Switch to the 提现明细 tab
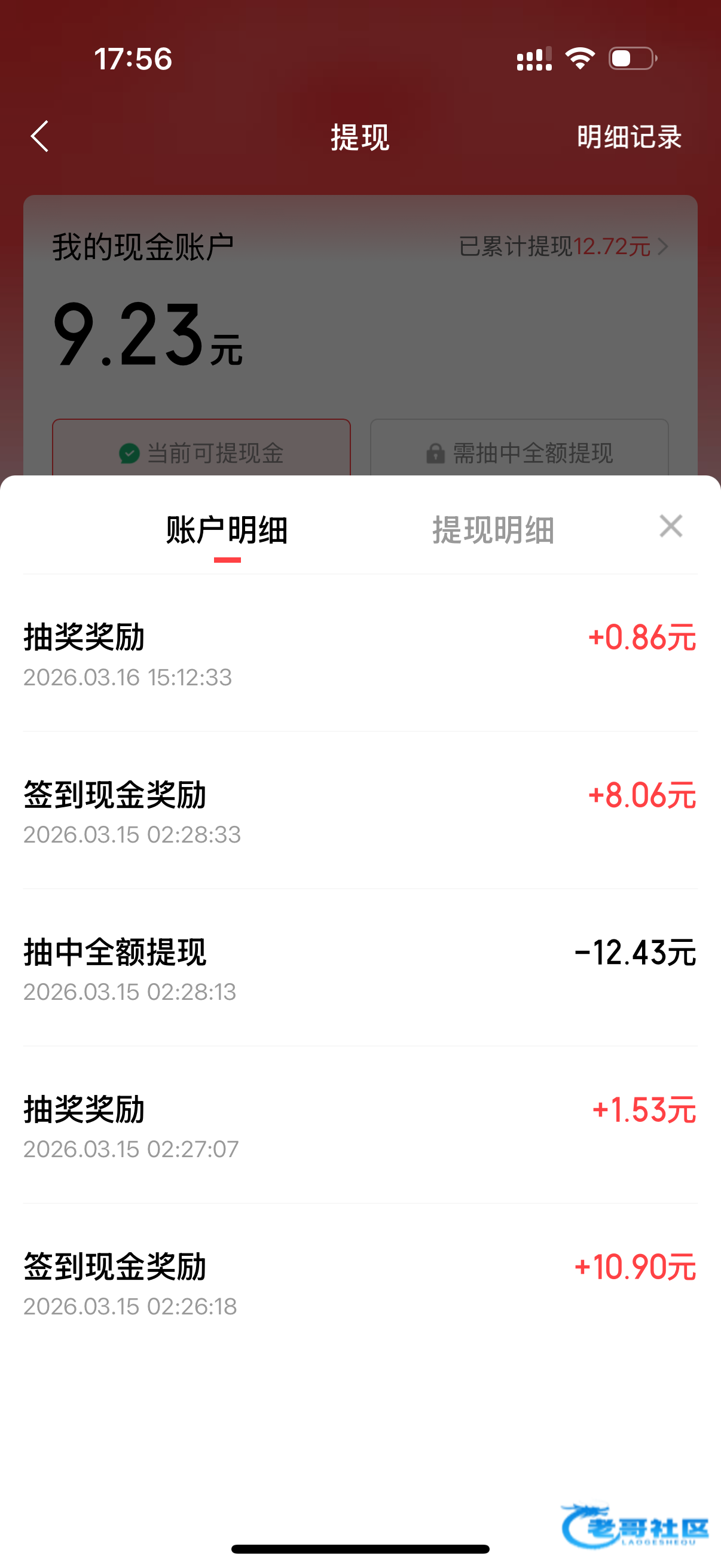The image size is (721, 1568). 493,530
